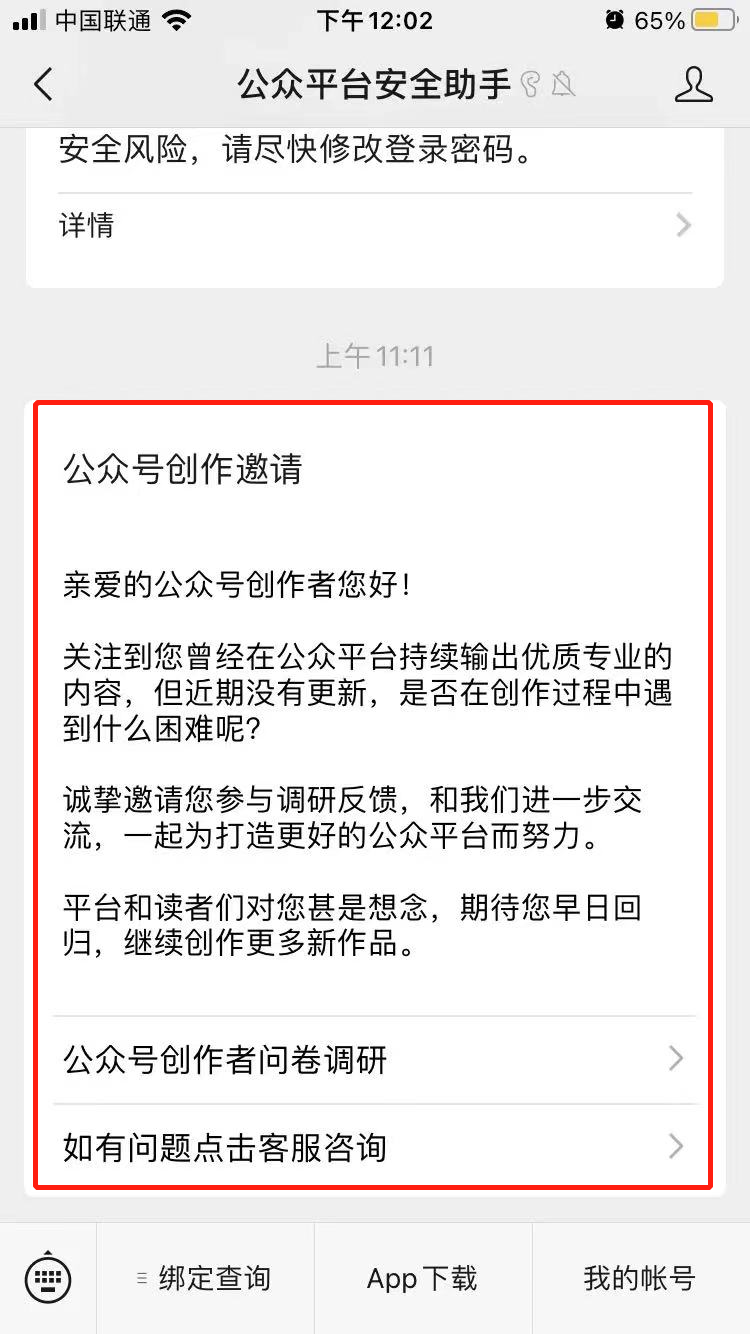Tap the App下载 menu item
750x1334 pixels.
423,1278
